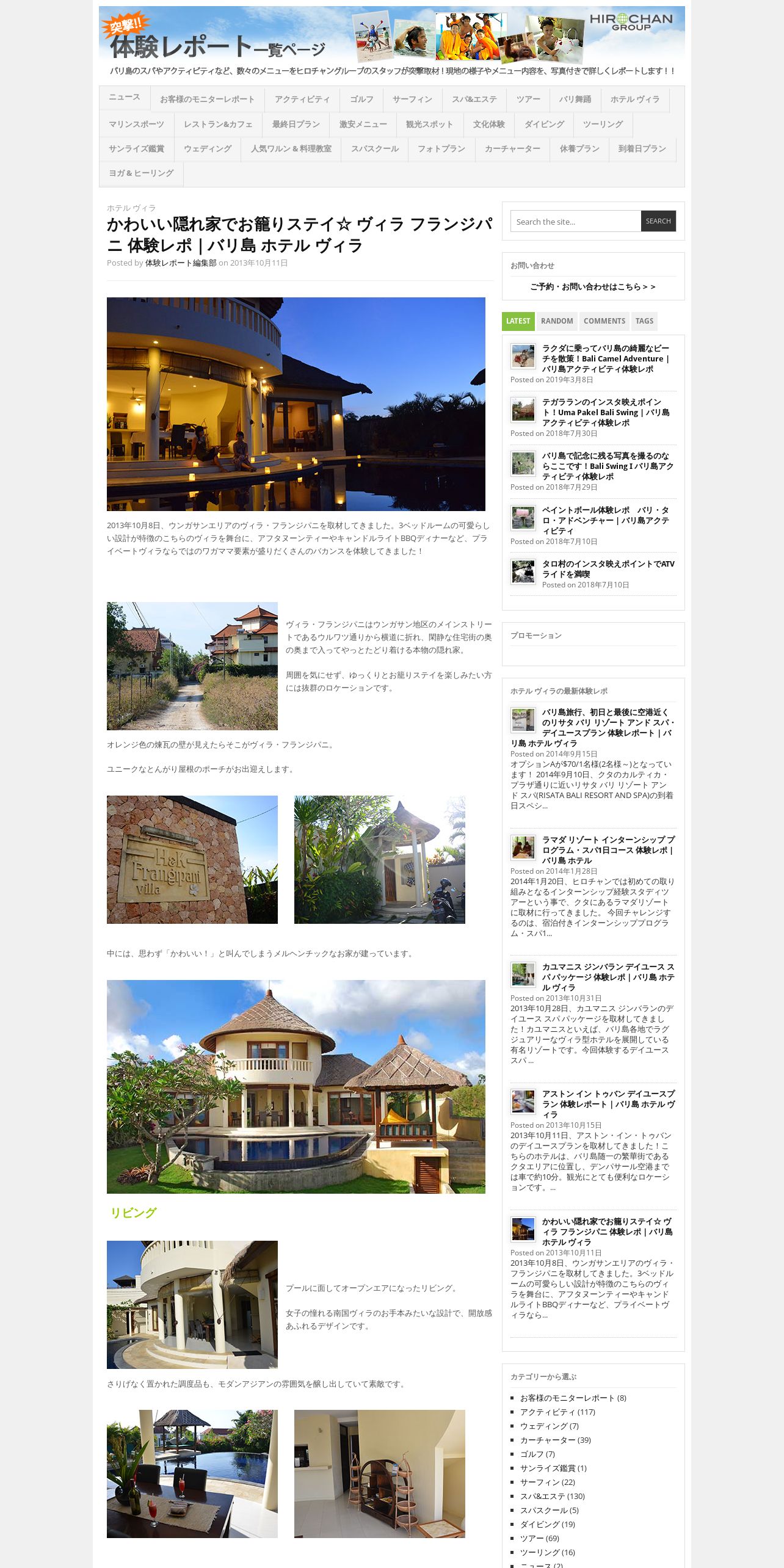Go to the ホテル ヴィラ menu item
784x1568 pixels.
(x=634, y=100)
